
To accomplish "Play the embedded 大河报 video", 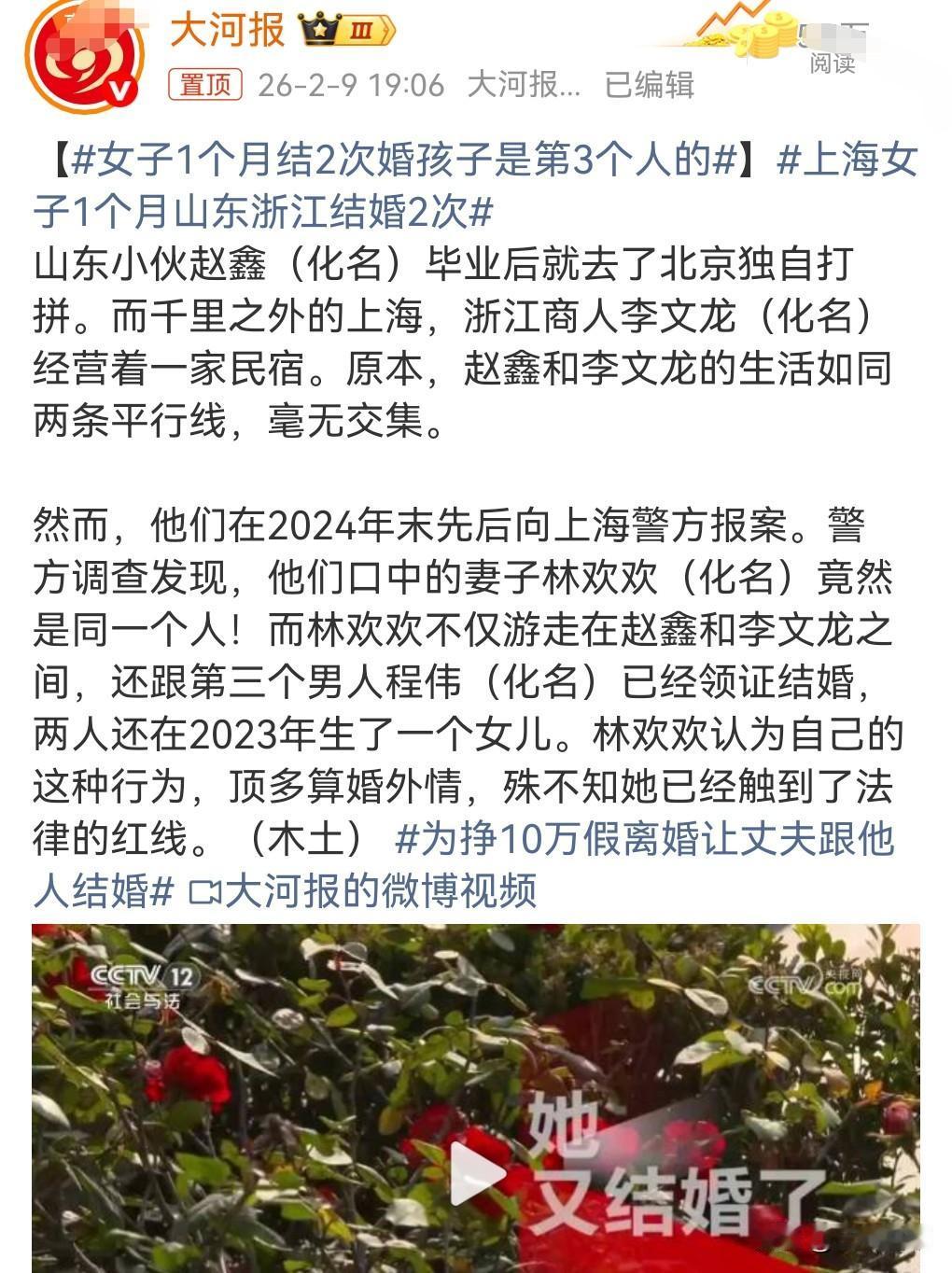I will coord(476,1174).
